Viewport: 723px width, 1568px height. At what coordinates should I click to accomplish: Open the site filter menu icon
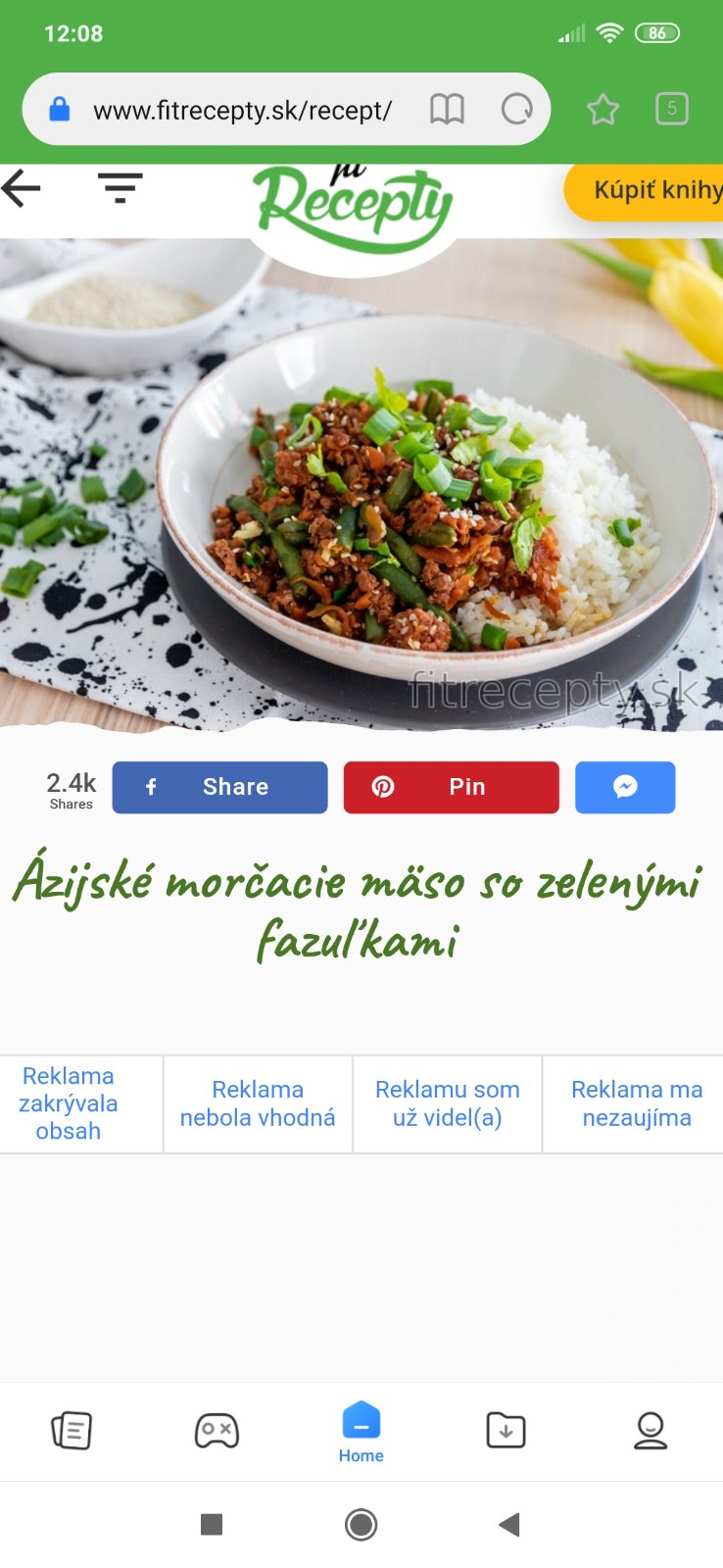(120, 187)
